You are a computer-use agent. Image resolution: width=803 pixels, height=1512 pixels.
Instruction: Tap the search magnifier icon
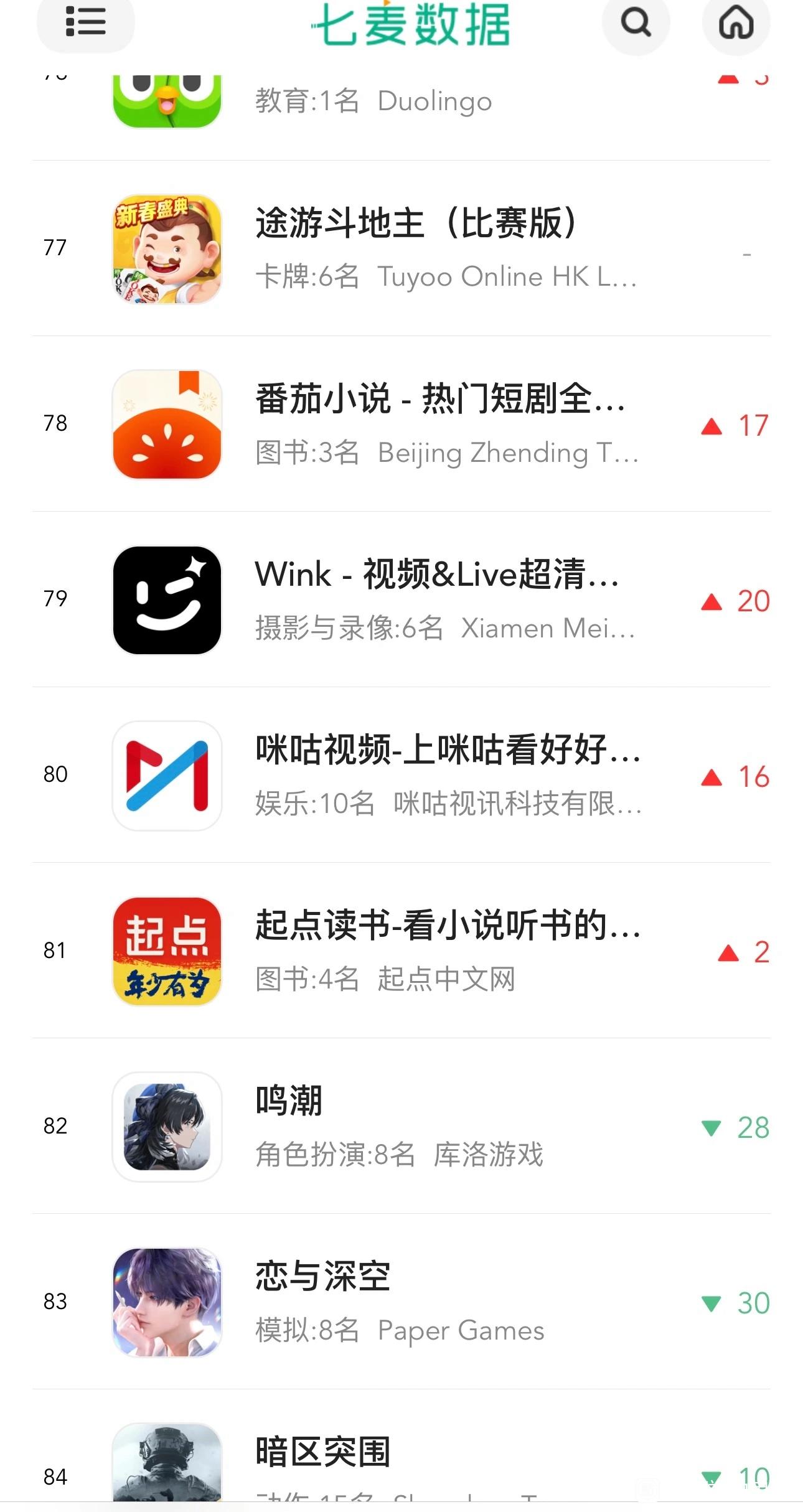point(636,24)
